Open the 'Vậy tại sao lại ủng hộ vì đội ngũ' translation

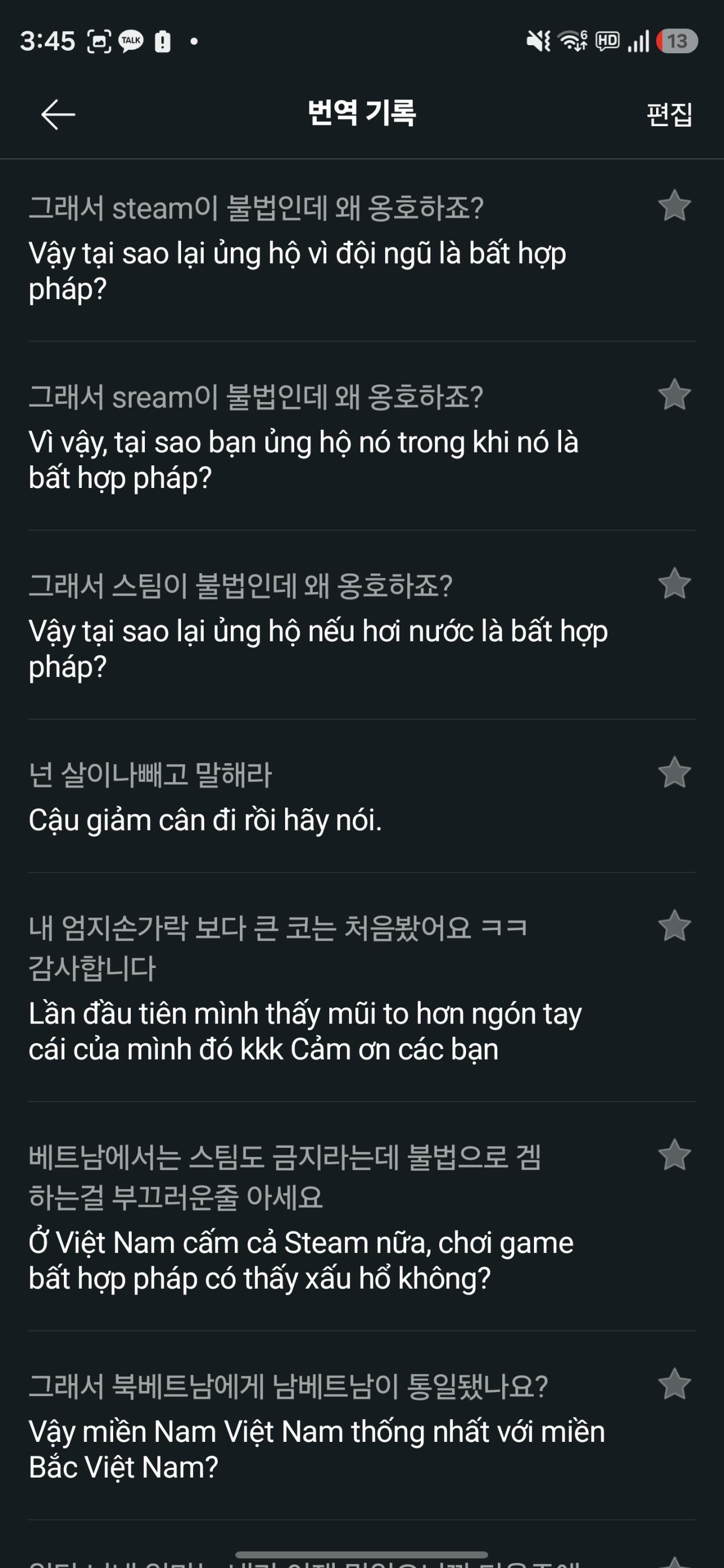(x=297, y=270)
